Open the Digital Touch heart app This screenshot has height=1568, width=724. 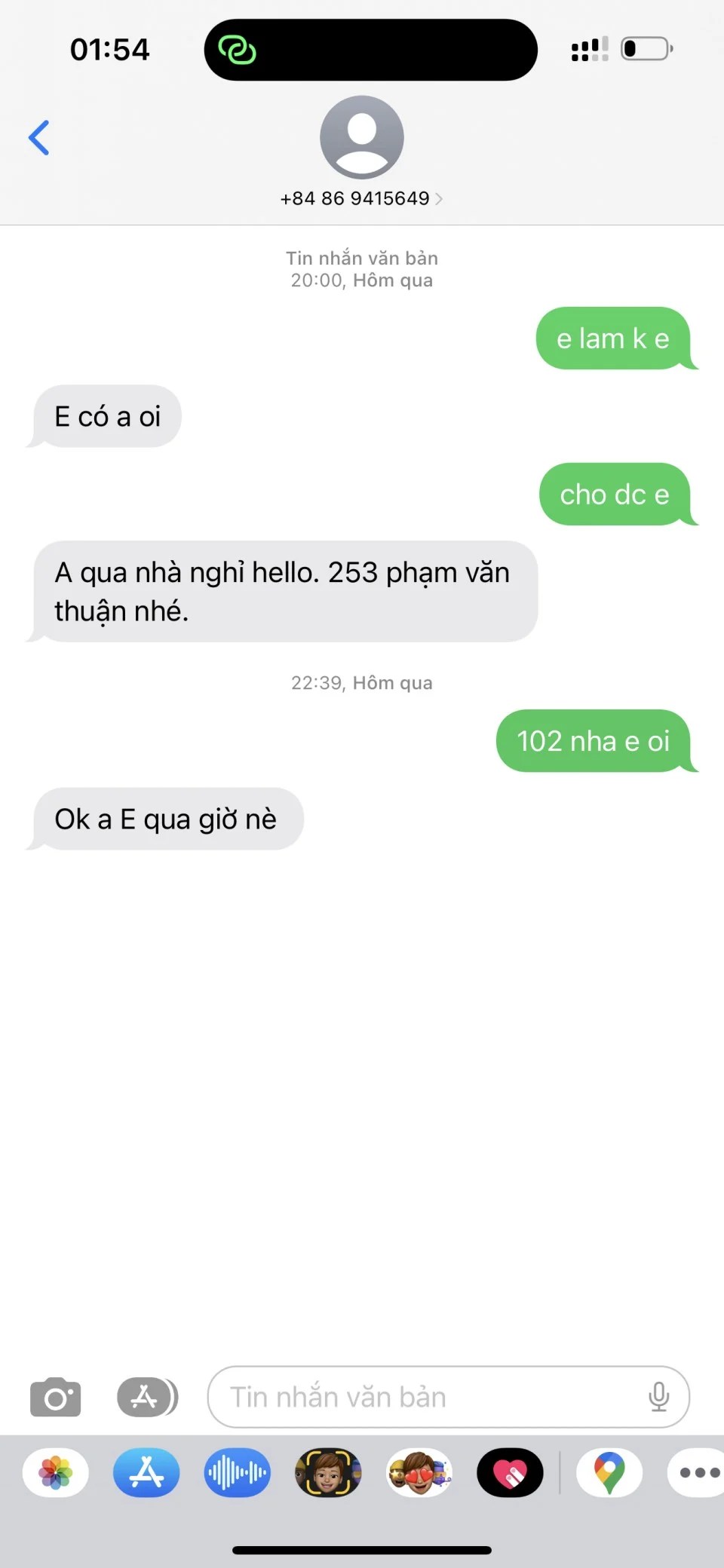click(x=510, y=1472)
